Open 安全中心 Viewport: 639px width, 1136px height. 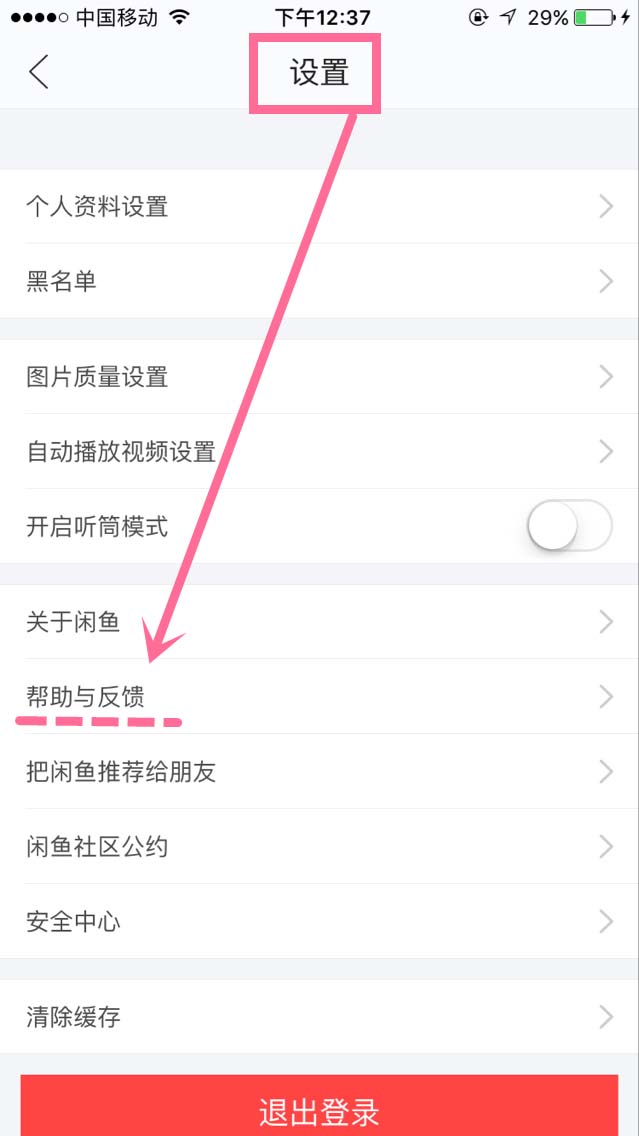pos(319,921)
